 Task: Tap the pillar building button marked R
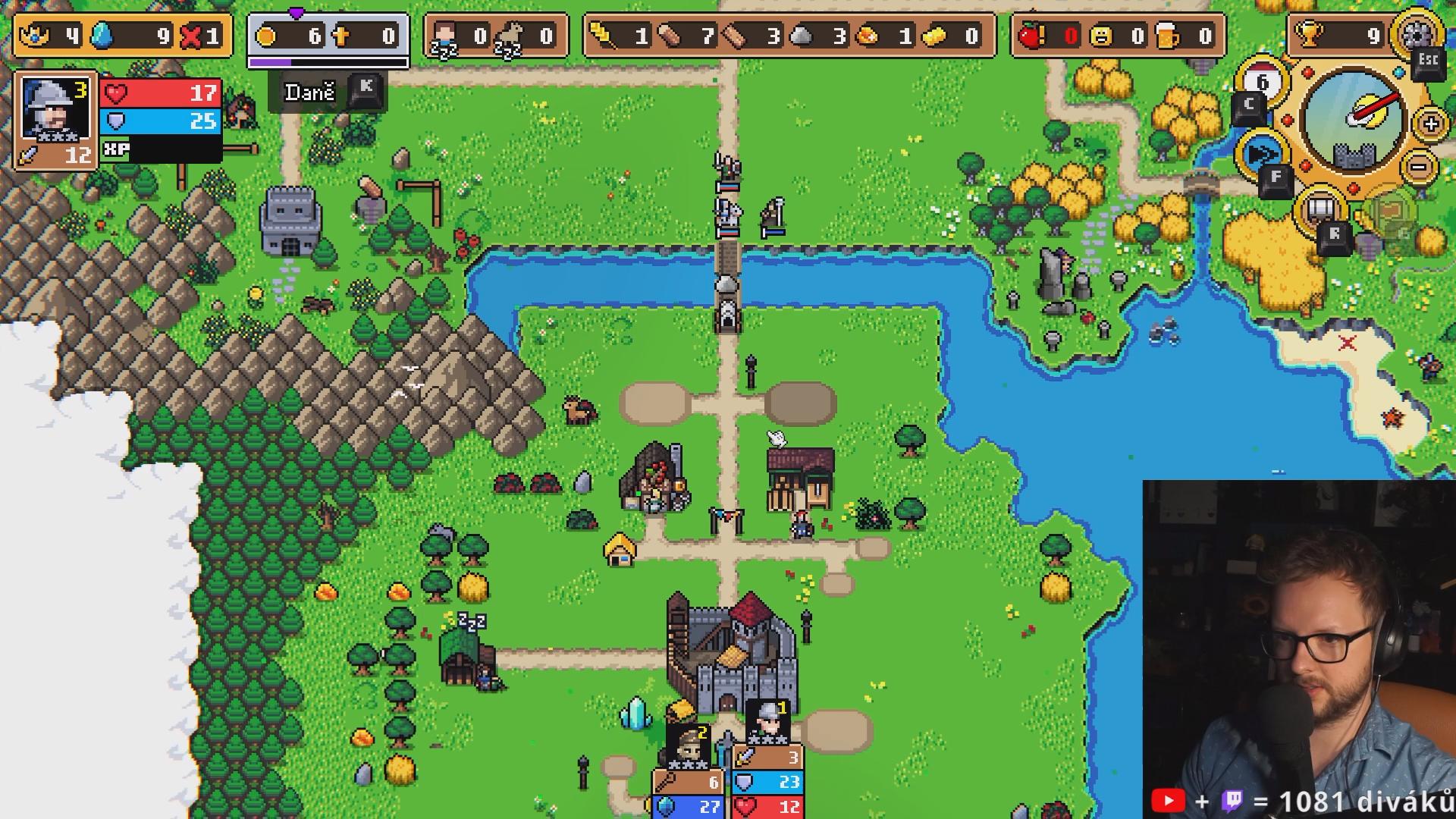(x=1321, y=209)
